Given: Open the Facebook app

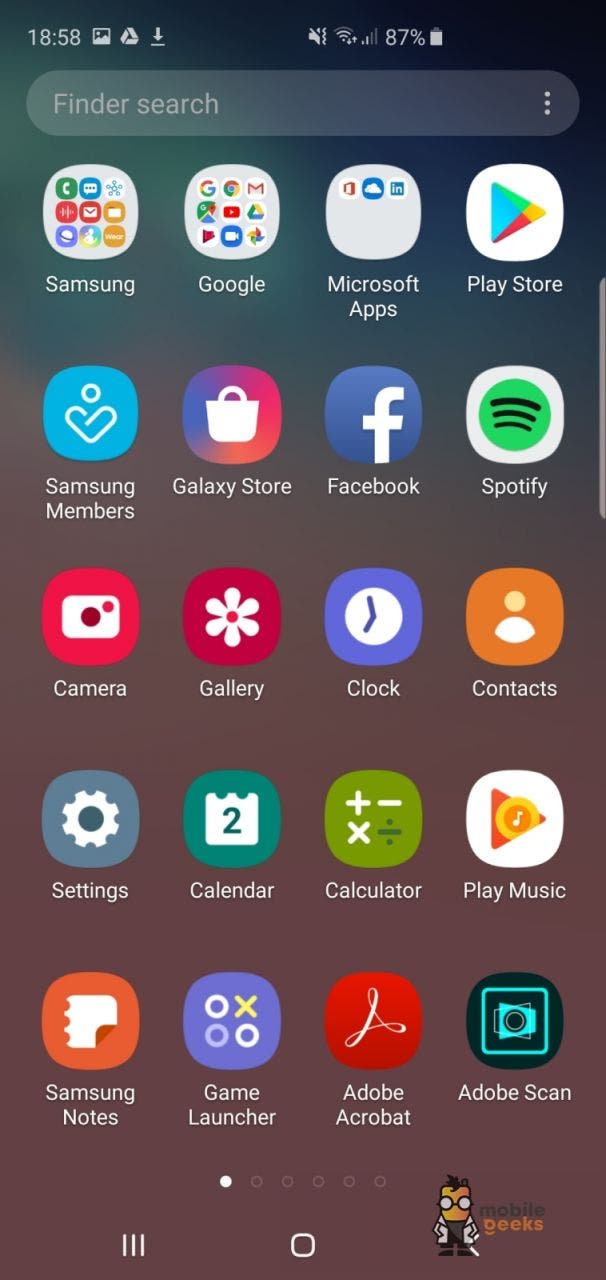Looking at the screenshot, I should pyautogui.click(x=373, y=415).
